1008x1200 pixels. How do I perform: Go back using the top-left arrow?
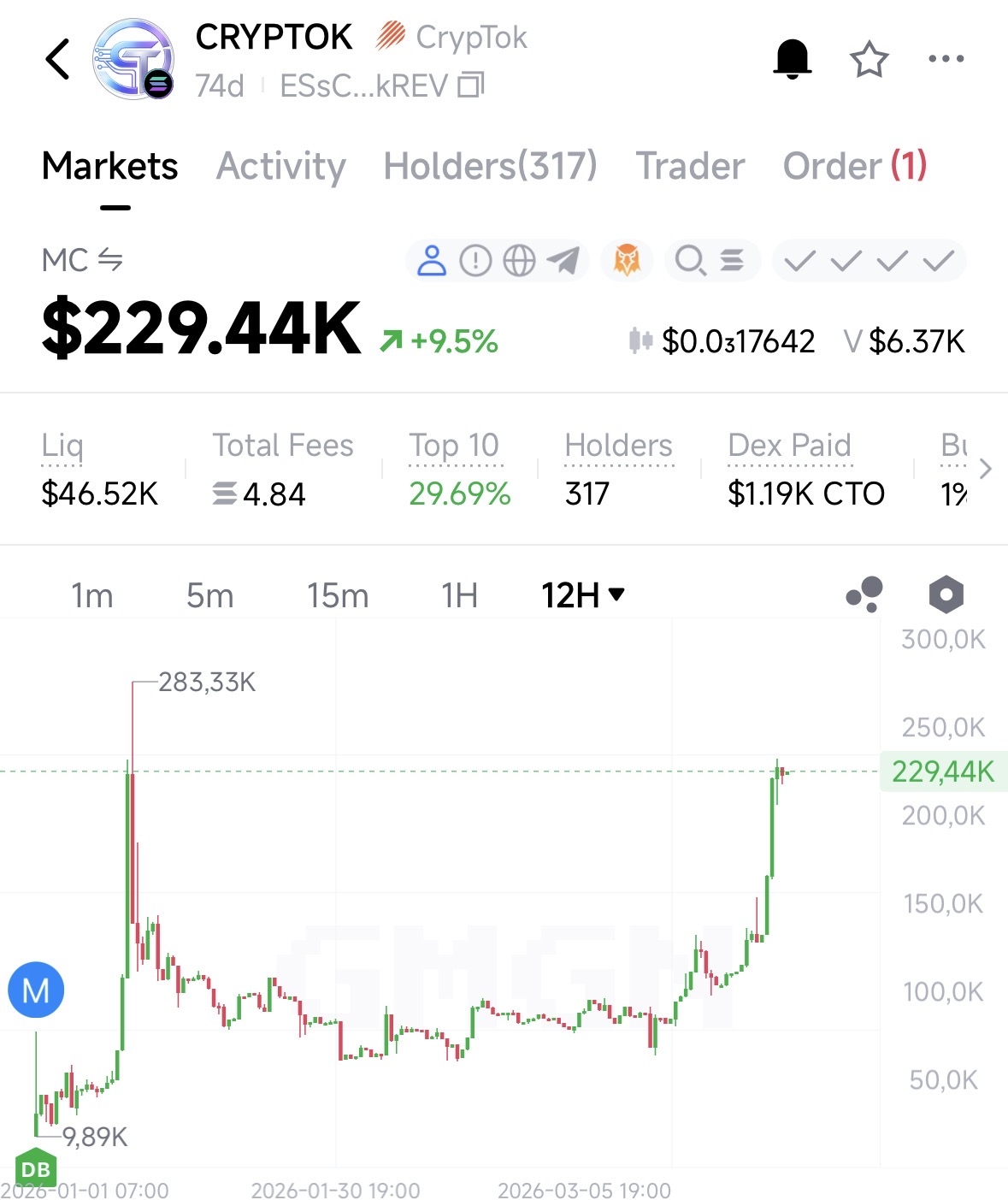point(57,59)
